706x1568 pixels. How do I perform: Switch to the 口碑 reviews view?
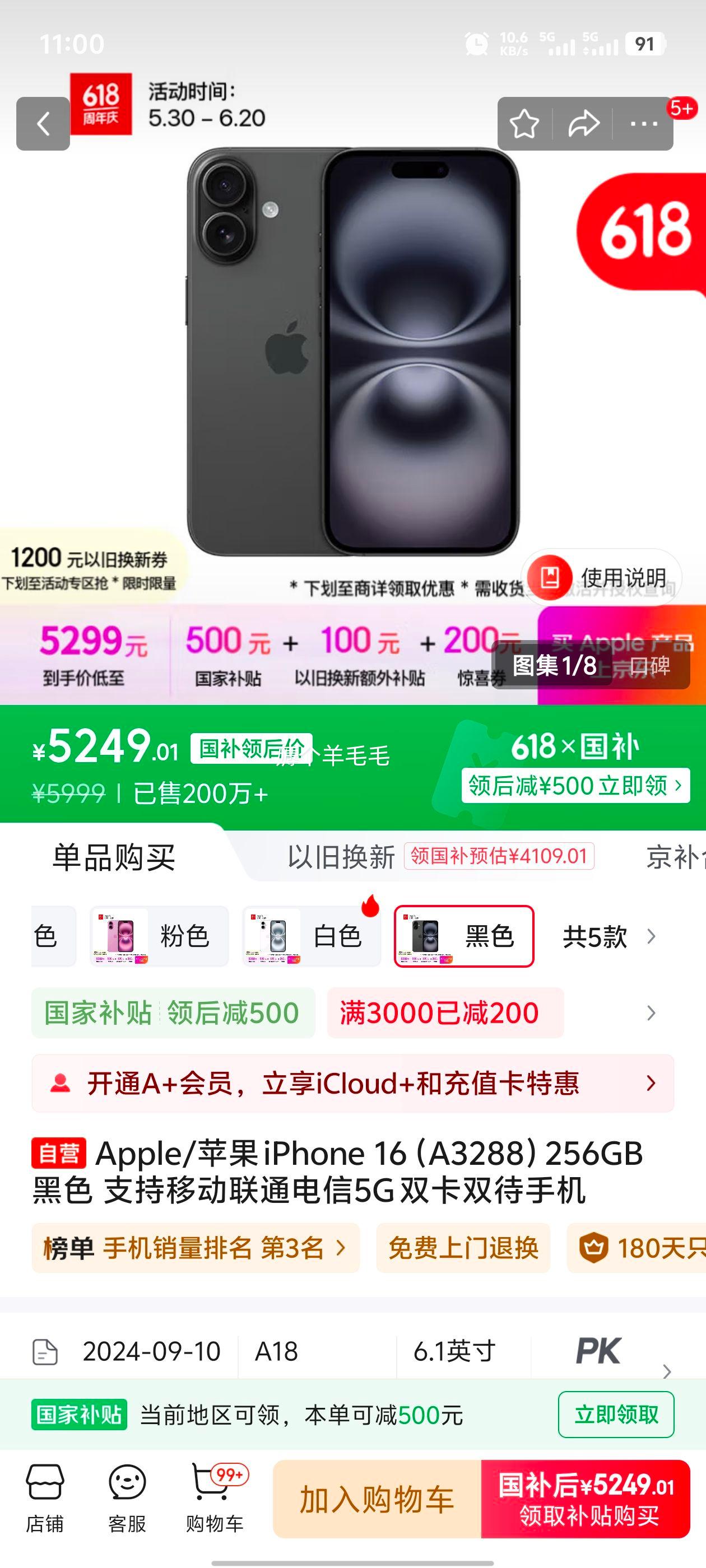click(651, 665)
